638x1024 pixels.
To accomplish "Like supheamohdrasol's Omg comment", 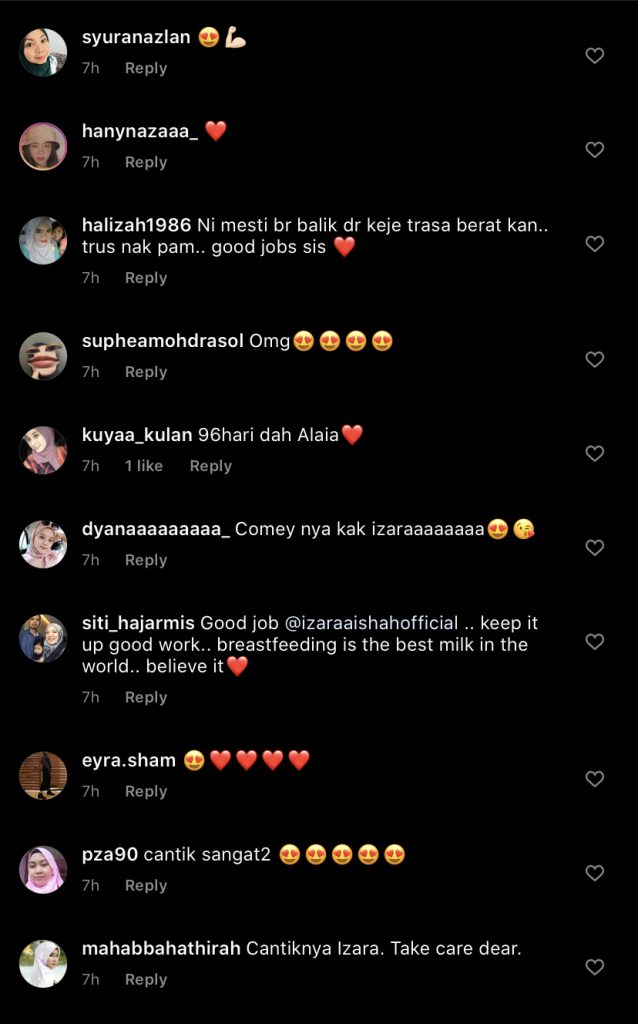I will [x=595, y=359].
